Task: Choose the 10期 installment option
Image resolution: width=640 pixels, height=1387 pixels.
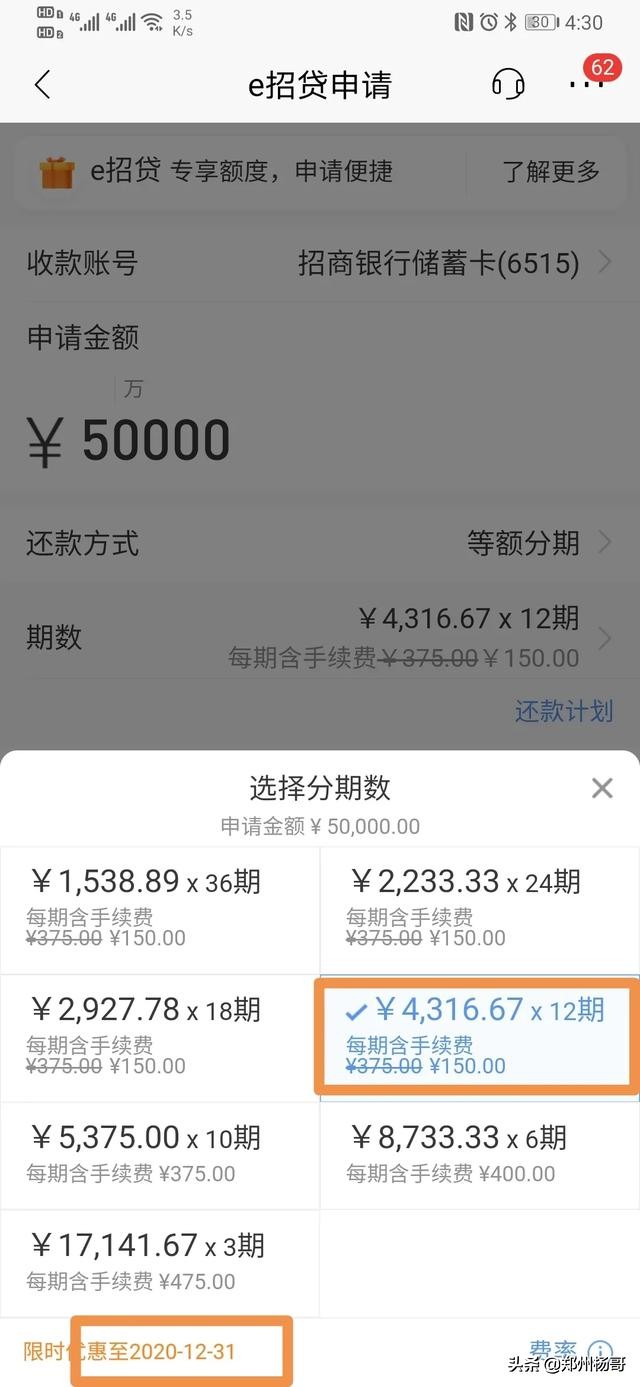Action: pyautogui.click(x=160, y=1155)
